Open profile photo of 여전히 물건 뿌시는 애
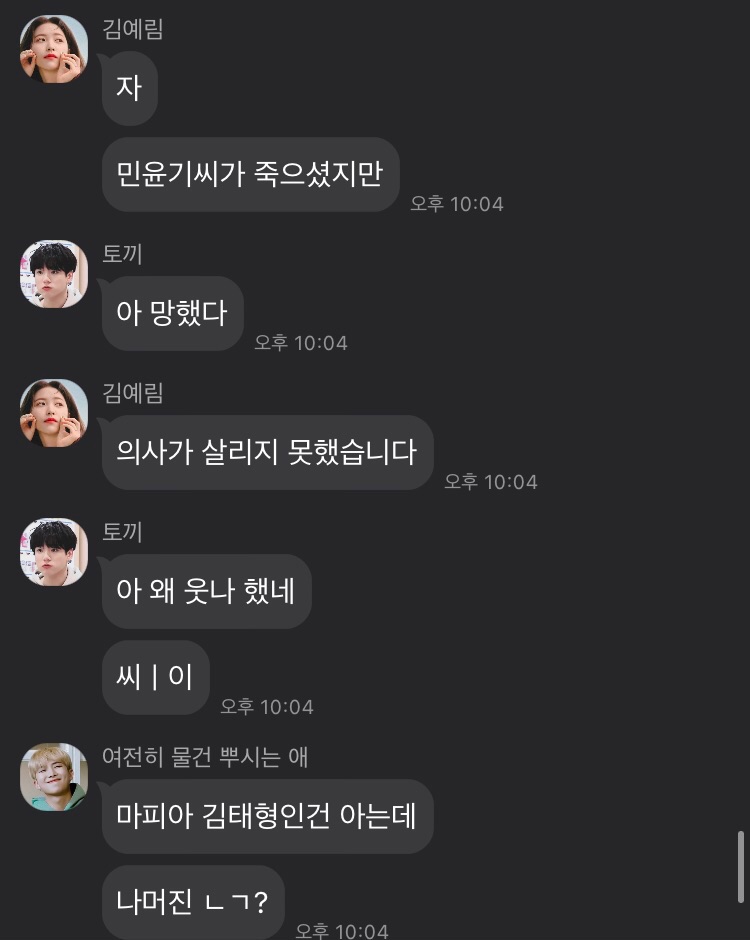This screenshot has height=940, width=750. (x=54, y=777)
